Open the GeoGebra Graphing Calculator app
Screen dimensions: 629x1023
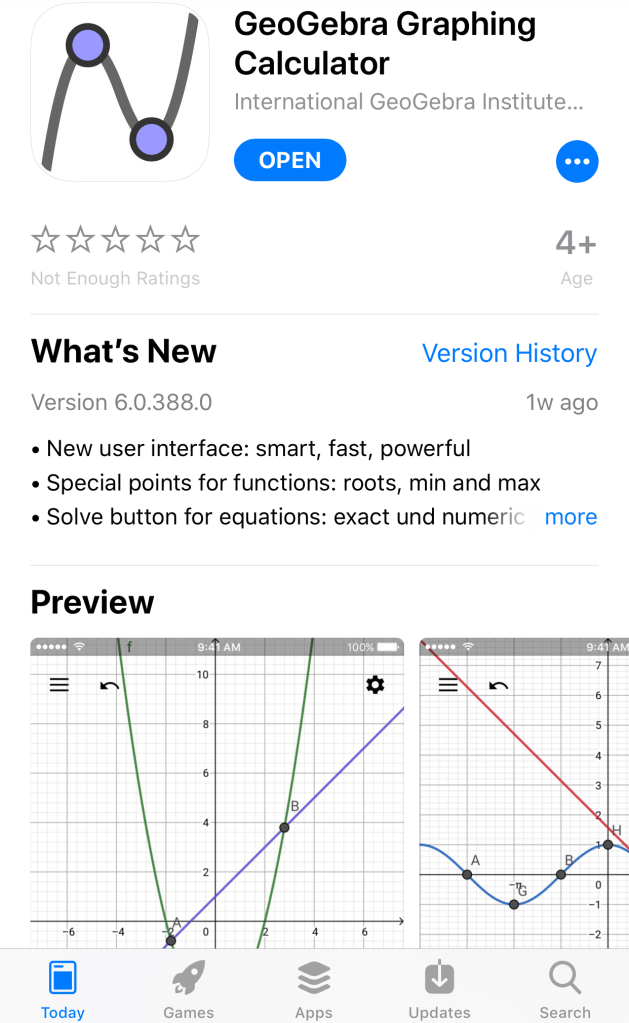tap(290, 160)
